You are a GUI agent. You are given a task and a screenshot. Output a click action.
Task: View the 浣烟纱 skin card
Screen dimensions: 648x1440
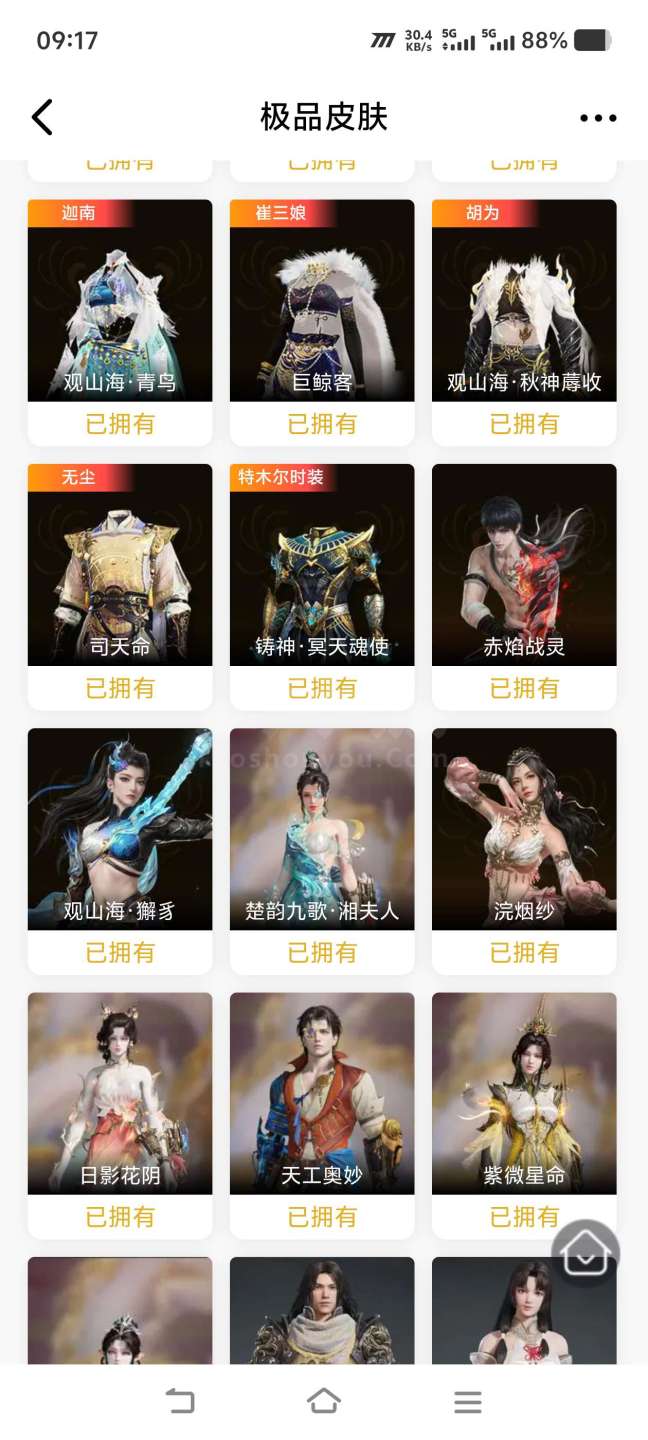click(x=524, y=829)
